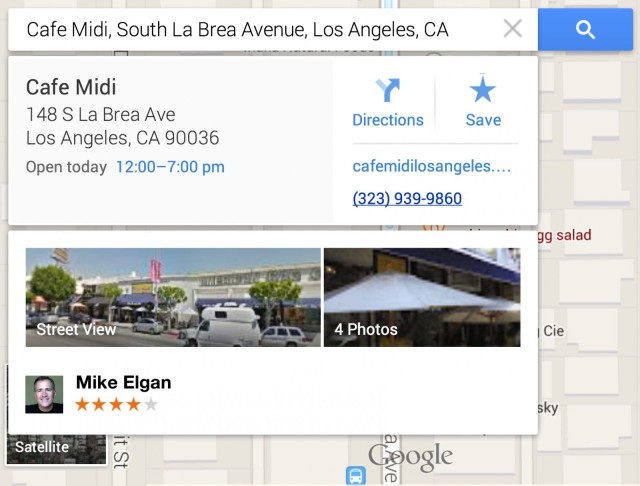This screenshot has height=486, width=640.
Task: Tap the search field with Cafe Midi address
Action: 240,30
